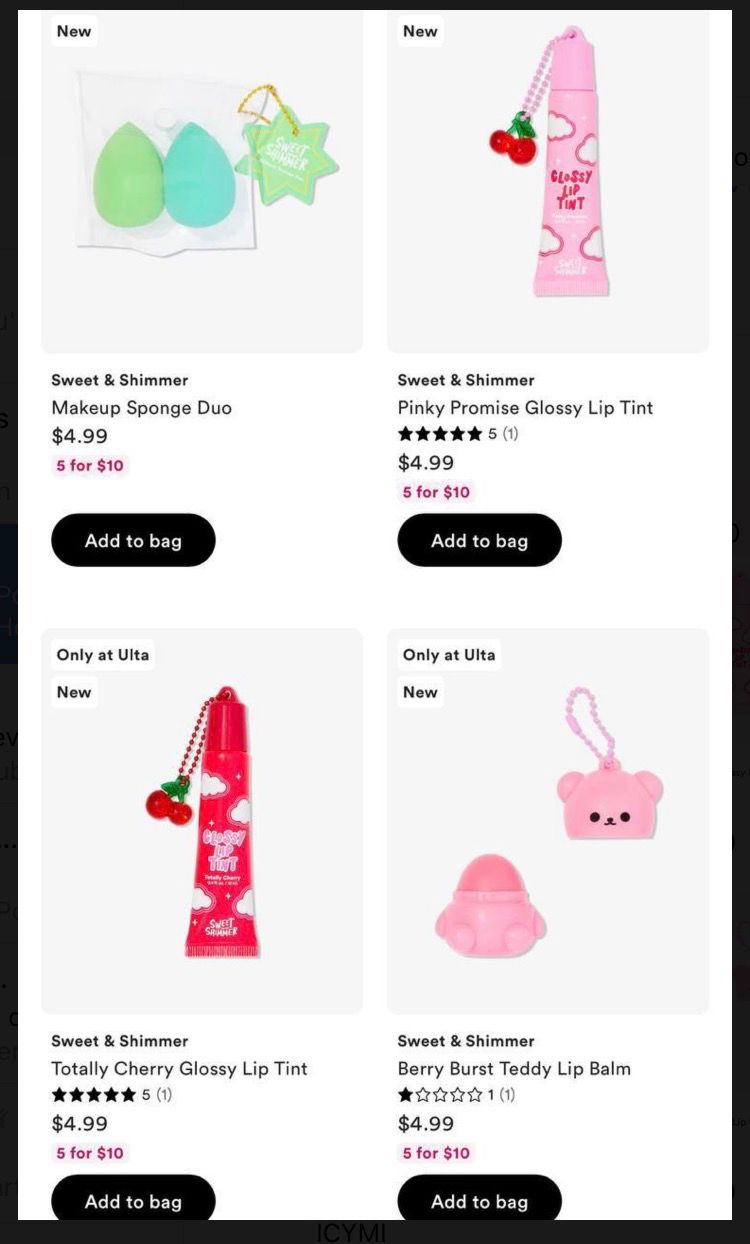750x1244 pixels.
Task: Add Totally Cherry Glossy Lip Tint to bag
Action: coord(133,1199)
